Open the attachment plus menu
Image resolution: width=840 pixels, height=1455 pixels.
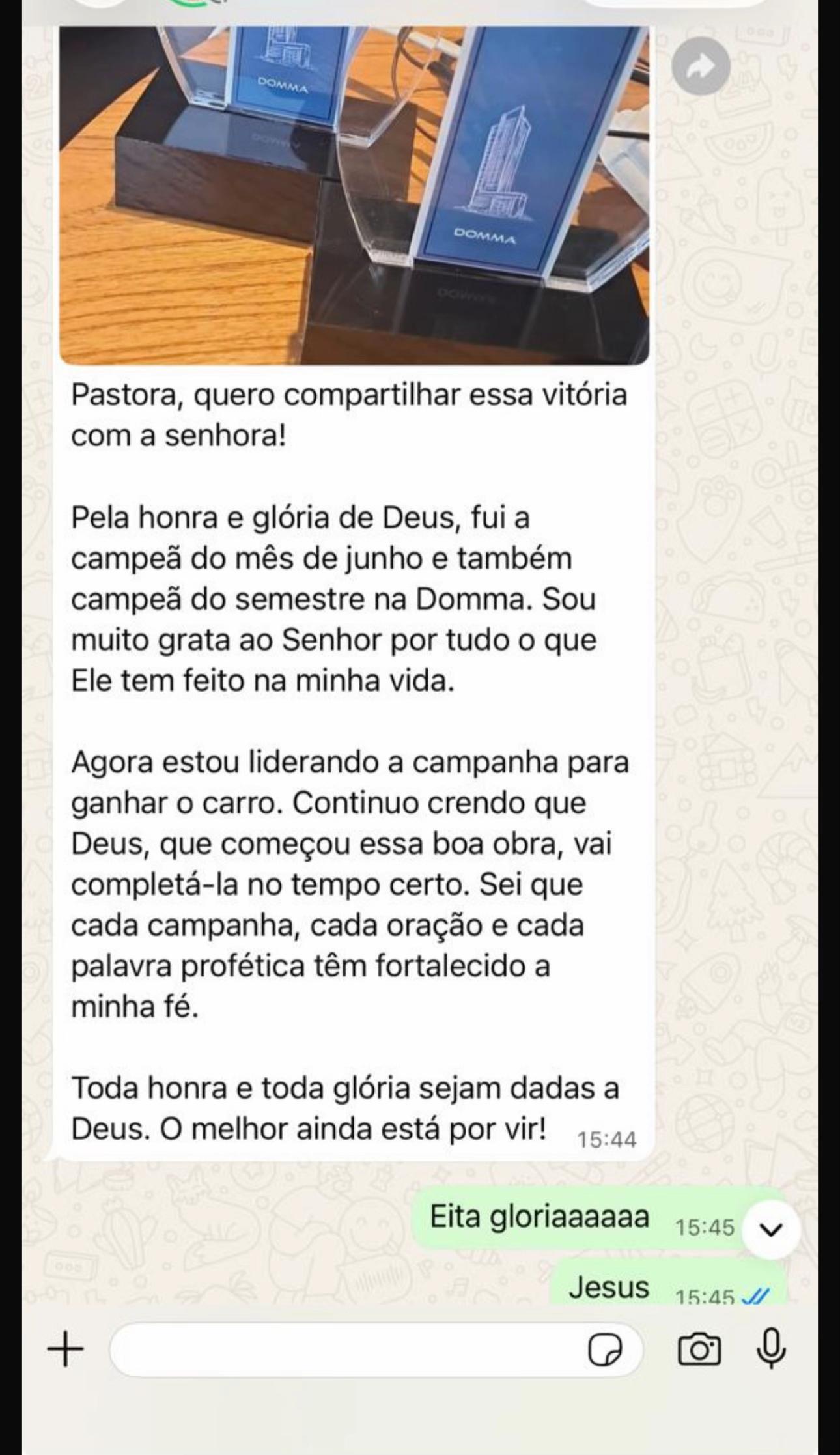click(x=66, y=1349)
